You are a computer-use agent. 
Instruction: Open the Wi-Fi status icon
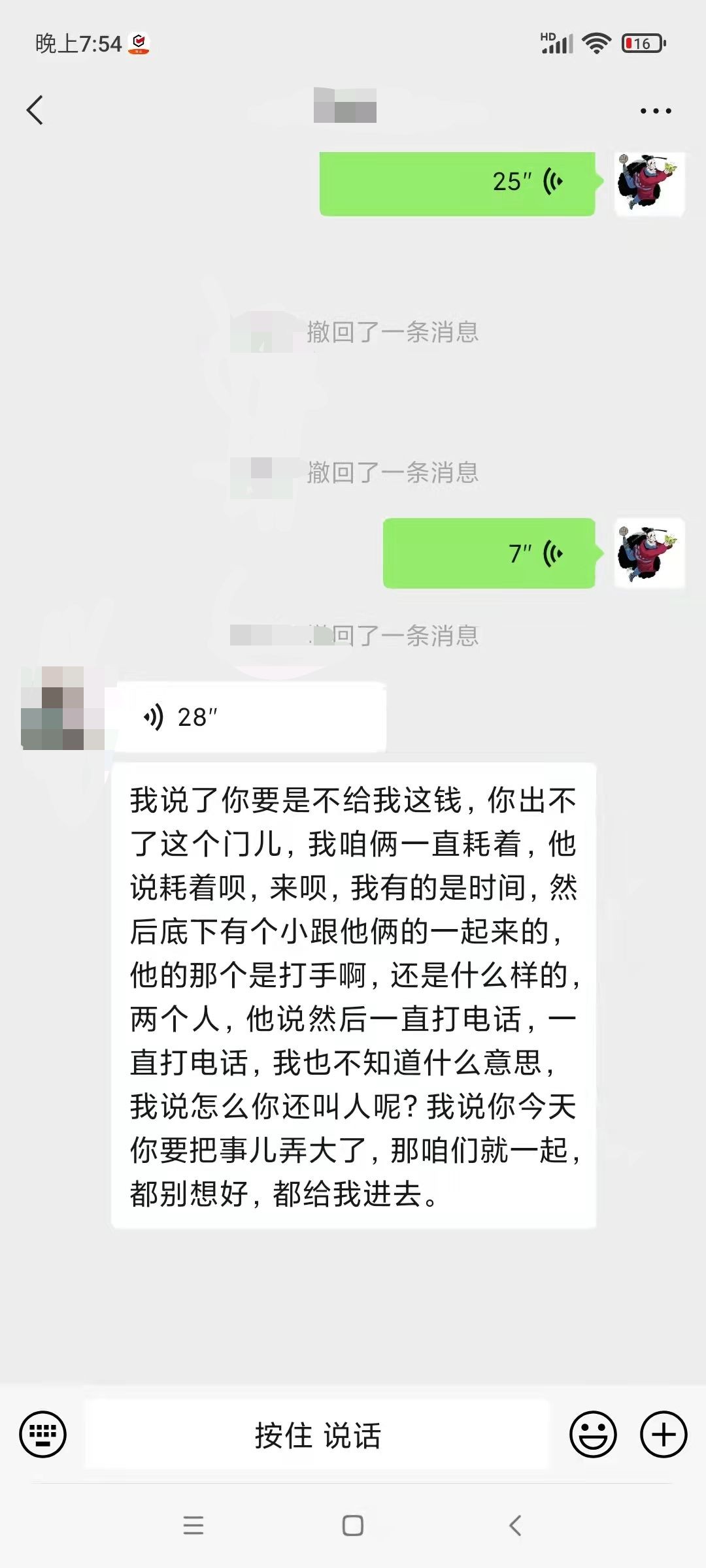click(x=597, y=42)
